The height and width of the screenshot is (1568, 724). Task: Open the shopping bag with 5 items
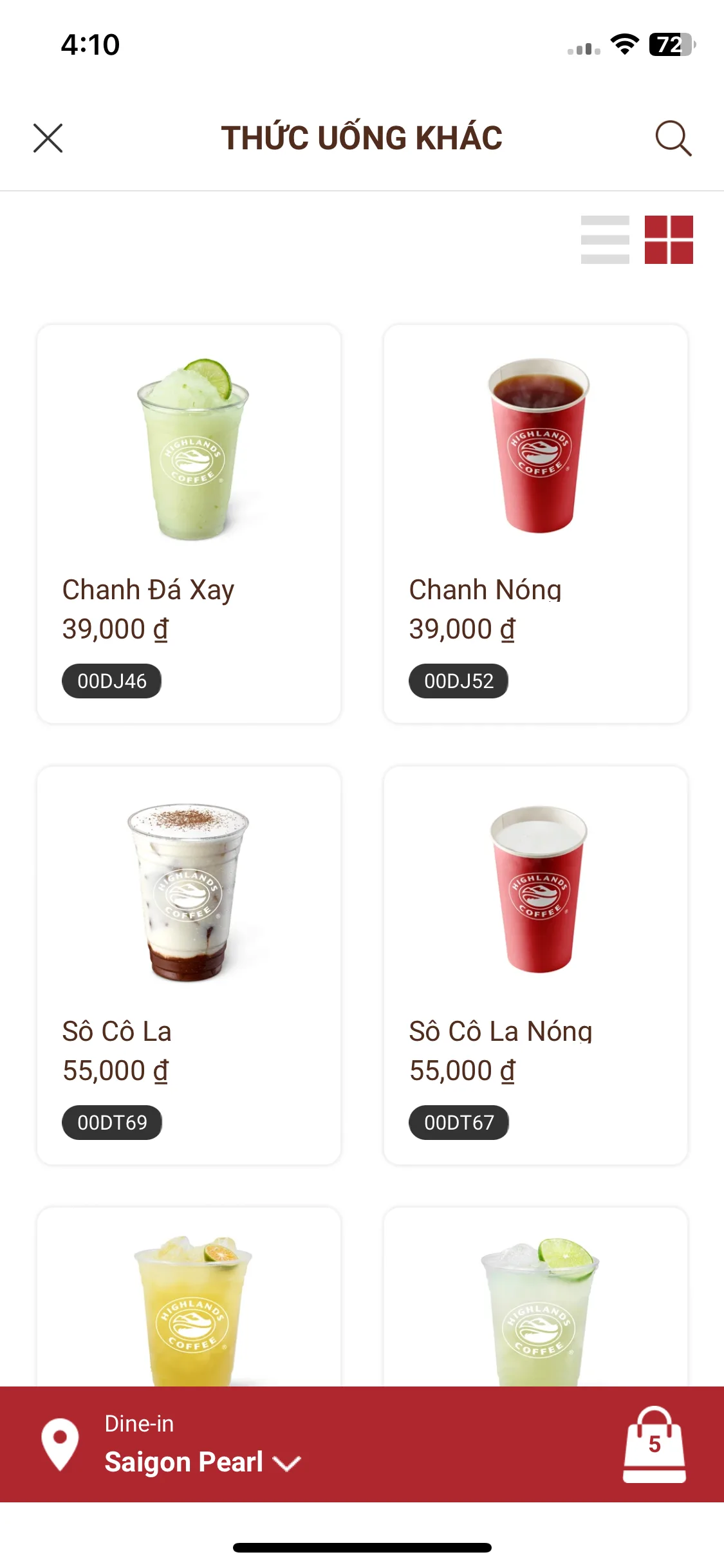[x=654, y=1445]
